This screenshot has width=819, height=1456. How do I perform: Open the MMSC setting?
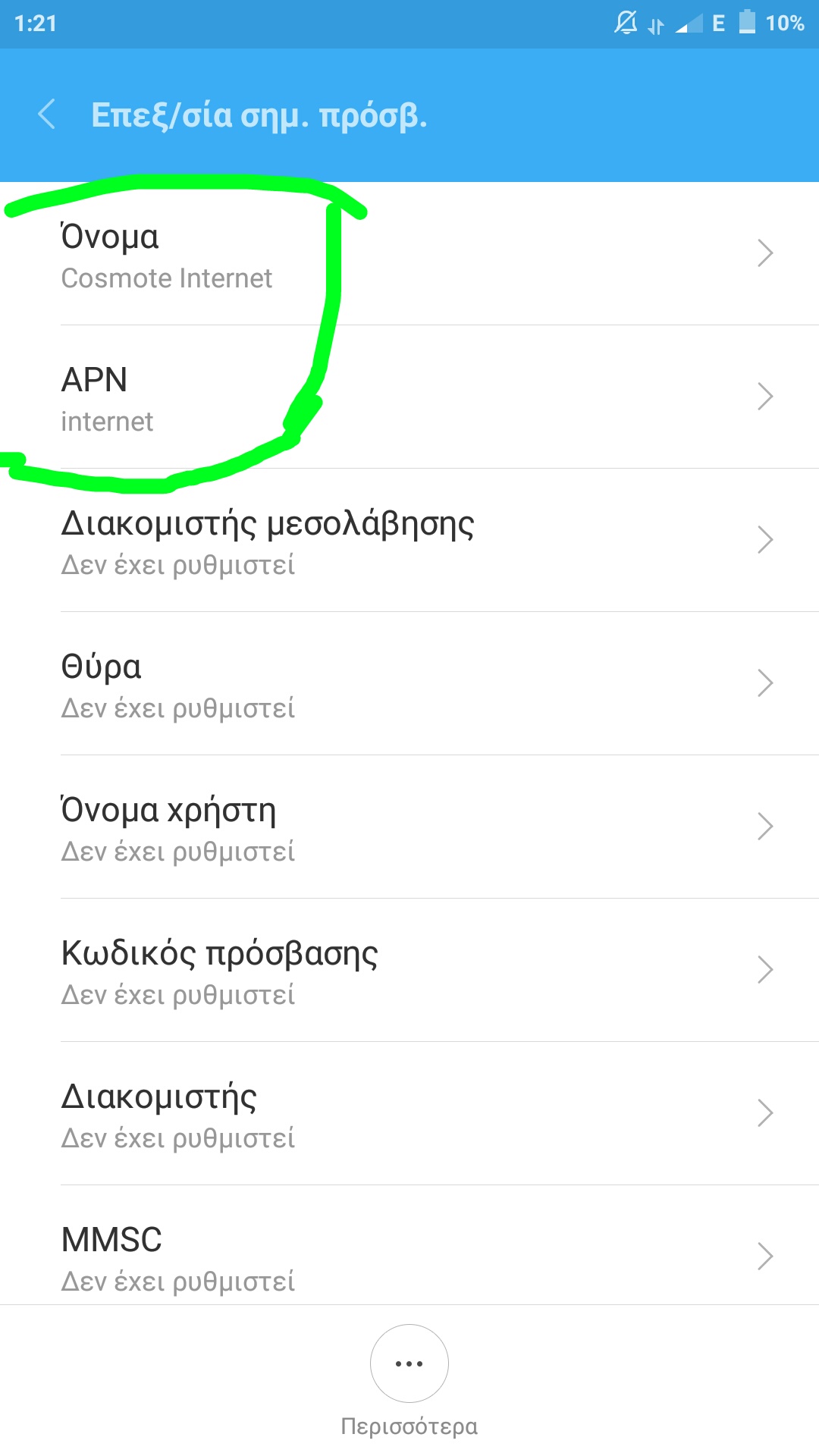tap(409, 1255)
